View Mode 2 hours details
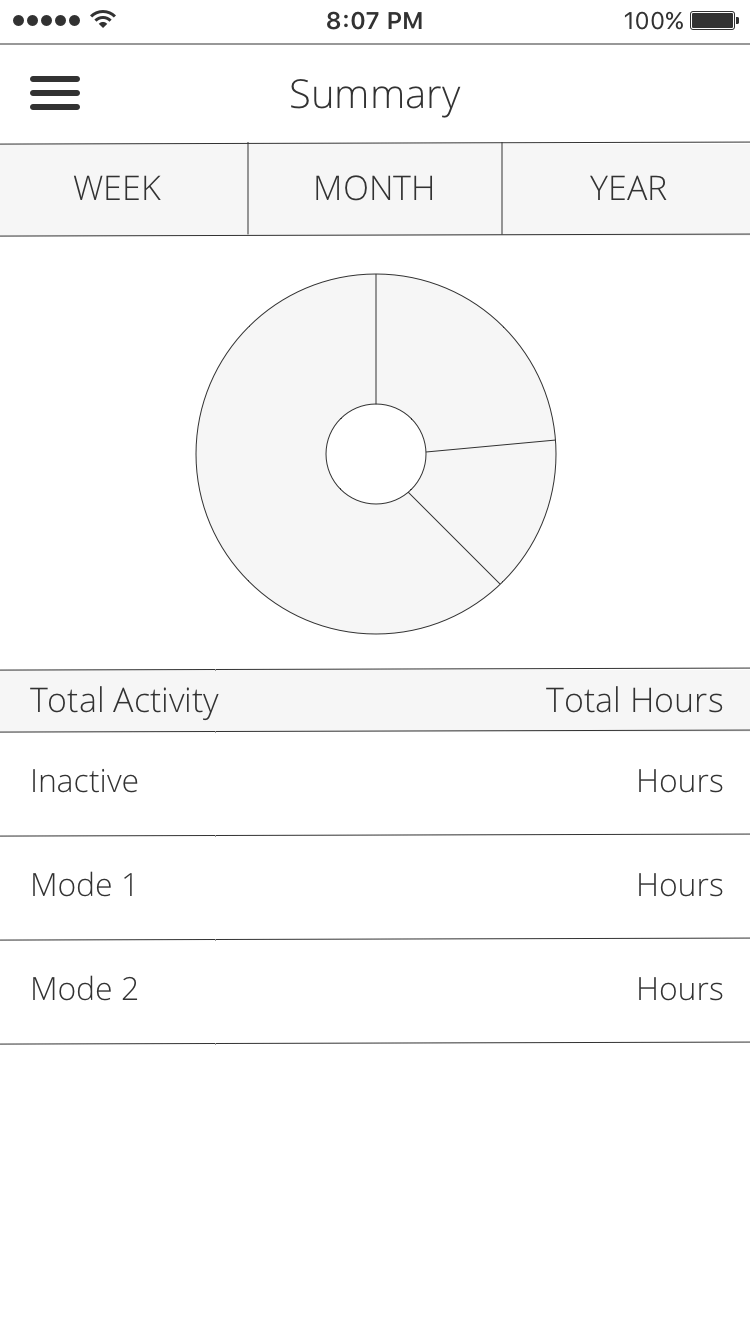Image resolution: width=750 pixels, height=1334 pixels. click(375, 990)
